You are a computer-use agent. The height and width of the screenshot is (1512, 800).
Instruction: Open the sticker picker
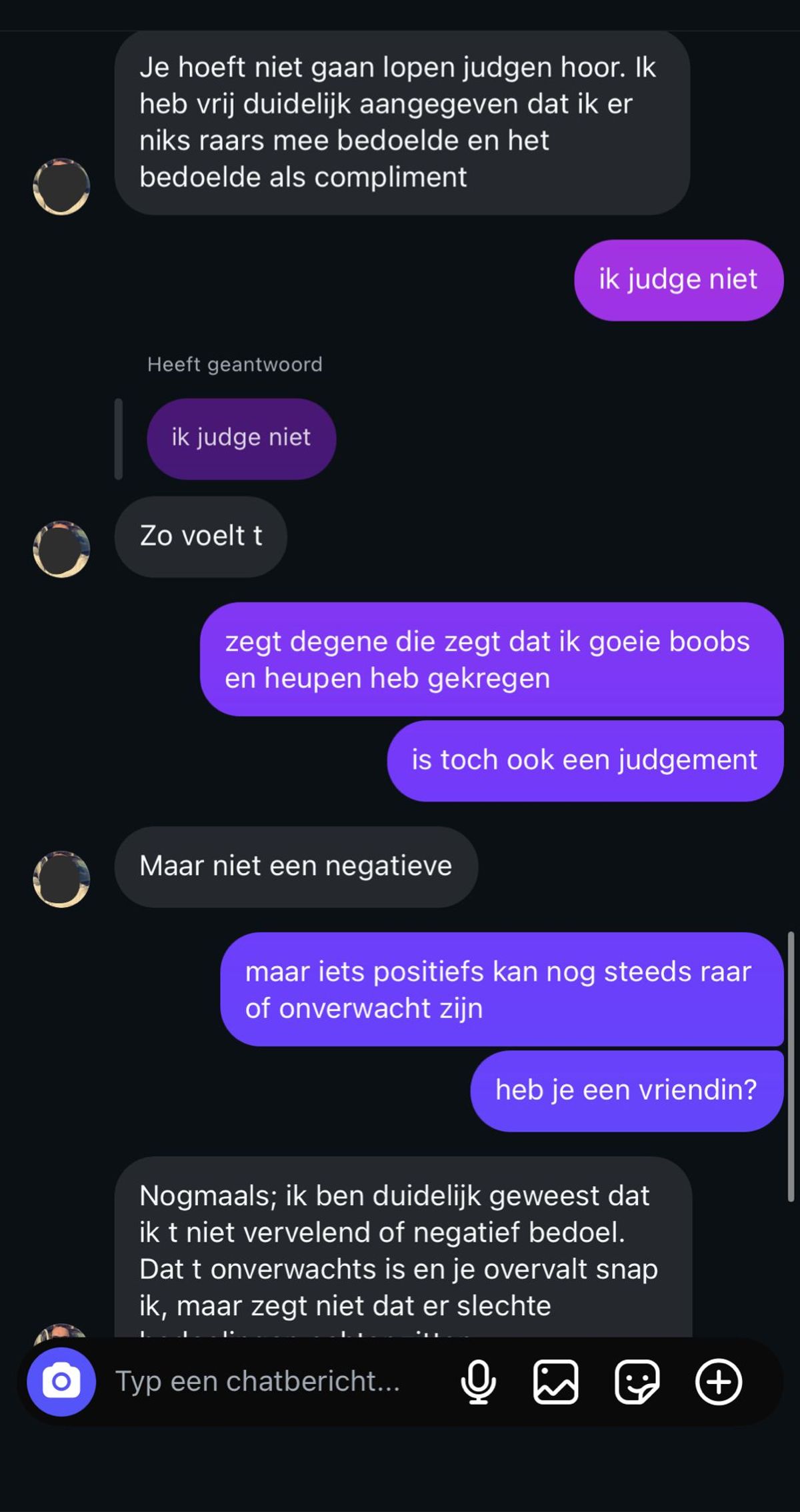click(637, 1381)
